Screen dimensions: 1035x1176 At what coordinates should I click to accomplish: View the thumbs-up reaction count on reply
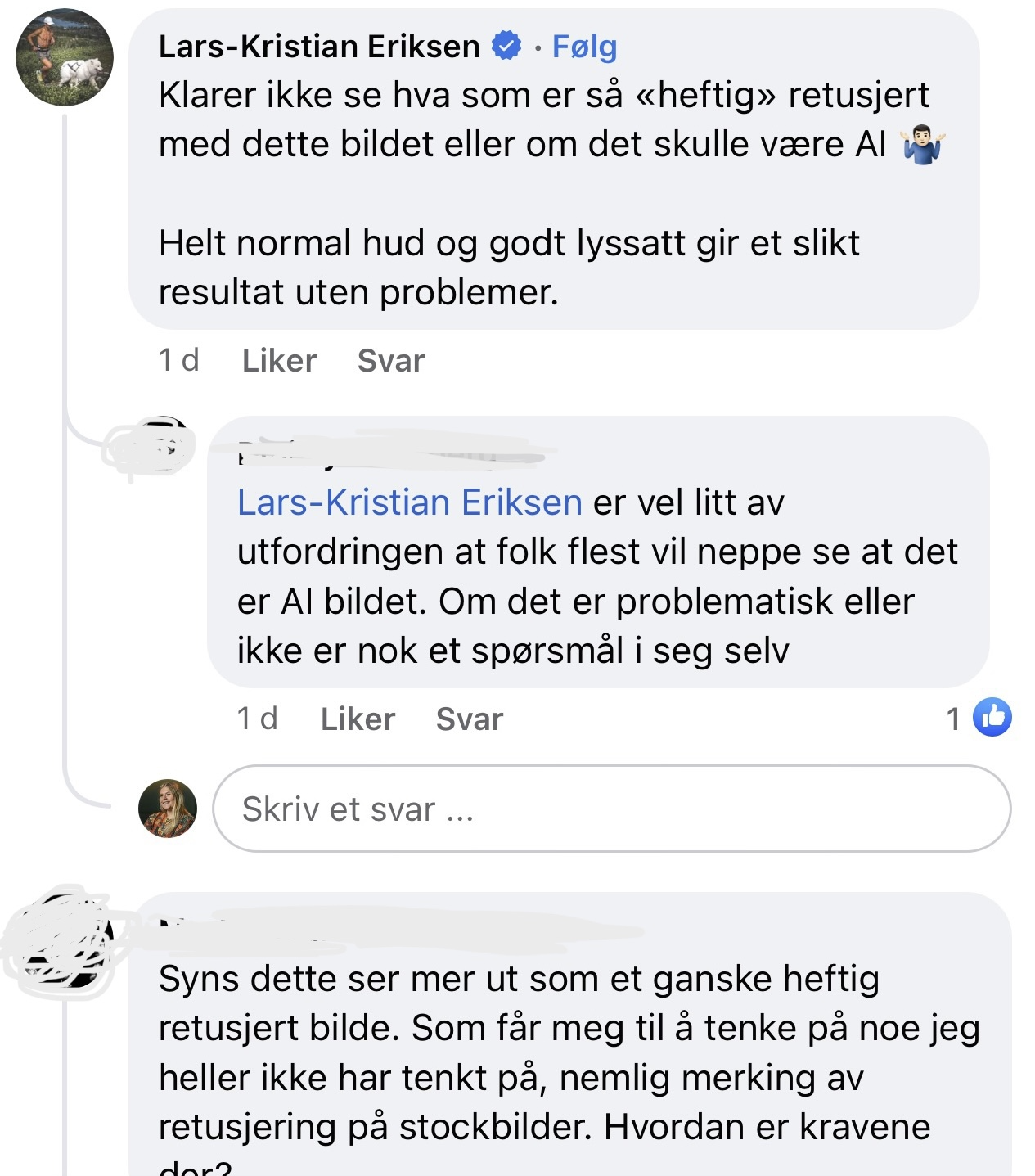click(x=979, y=718)
